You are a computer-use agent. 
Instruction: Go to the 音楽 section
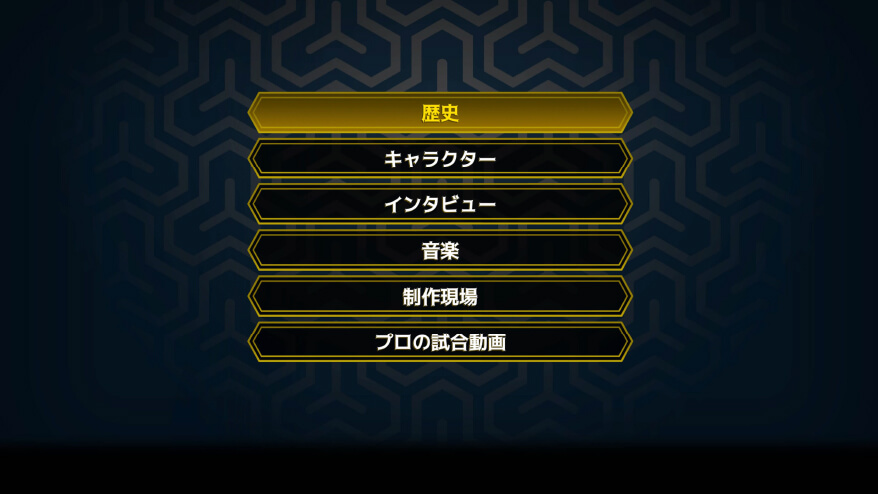(x=440, y=251)
